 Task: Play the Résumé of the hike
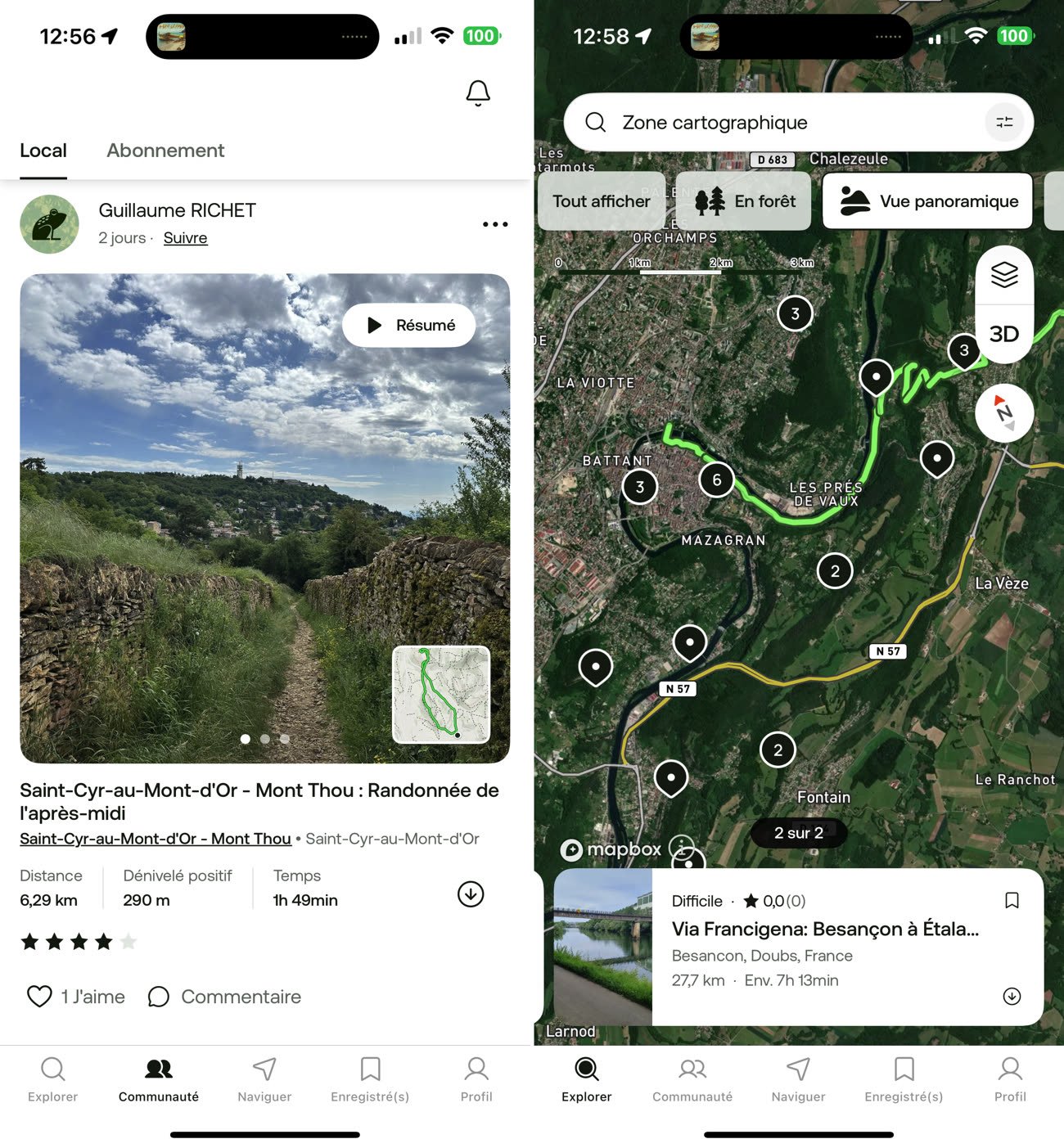(x=410, y=326)
